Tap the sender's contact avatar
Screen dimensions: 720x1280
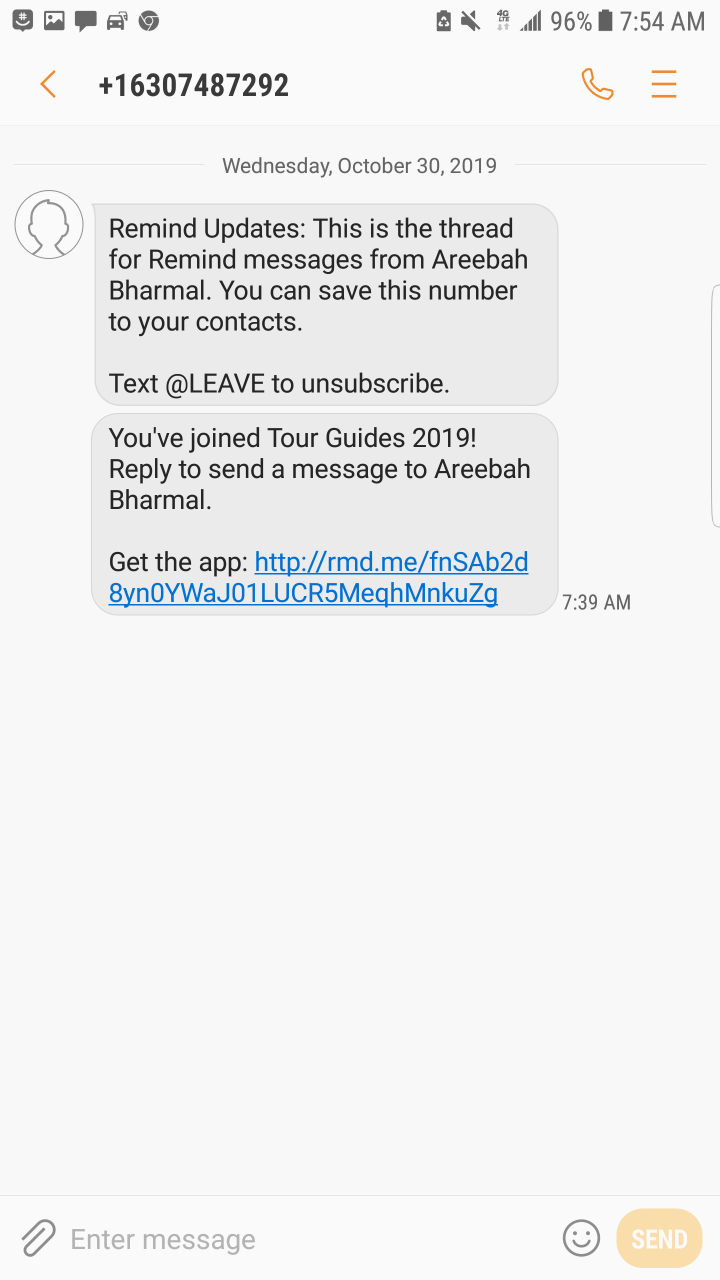[x=49, y=224]
